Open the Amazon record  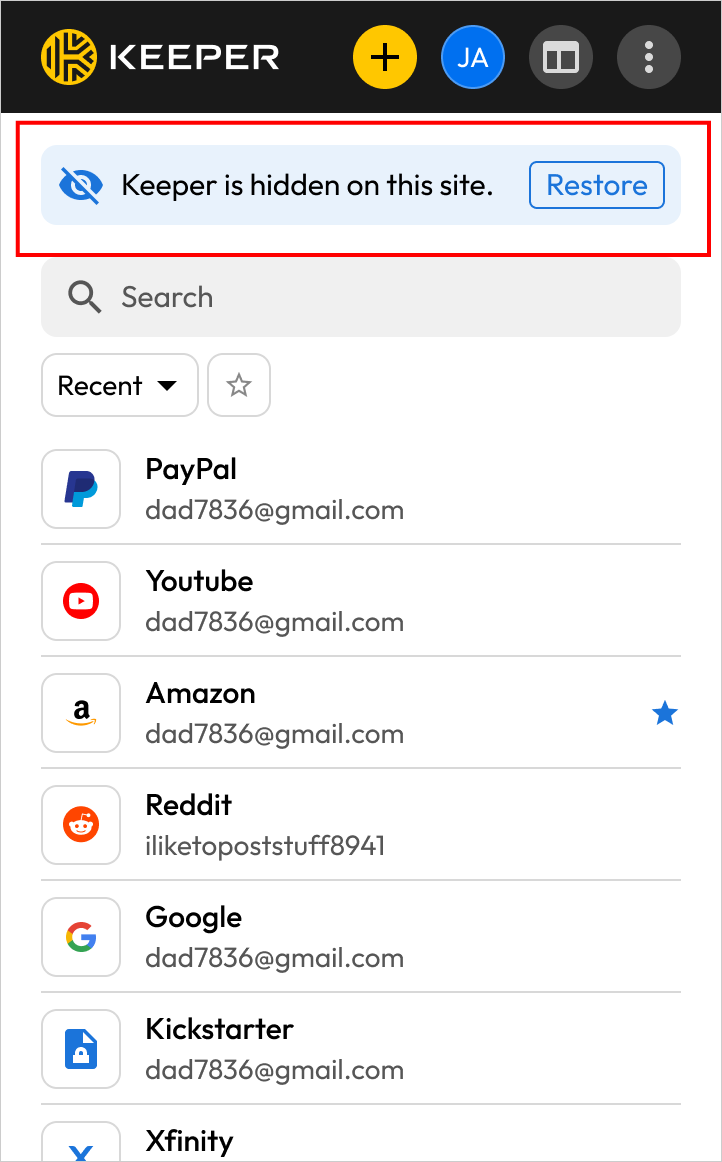pos(361,713)
